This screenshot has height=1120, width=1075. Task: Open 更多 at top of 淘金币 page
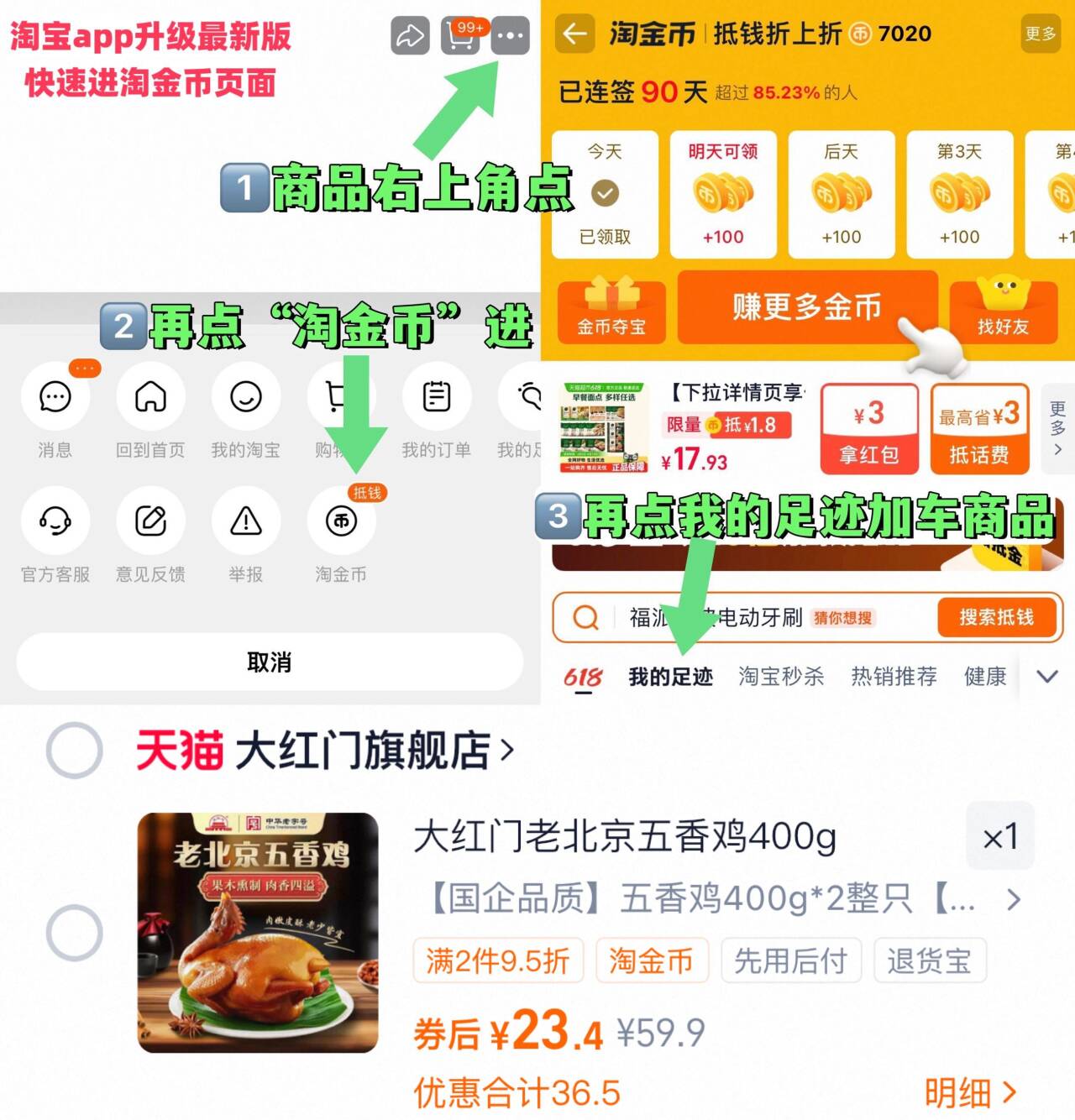(1040, 35)
